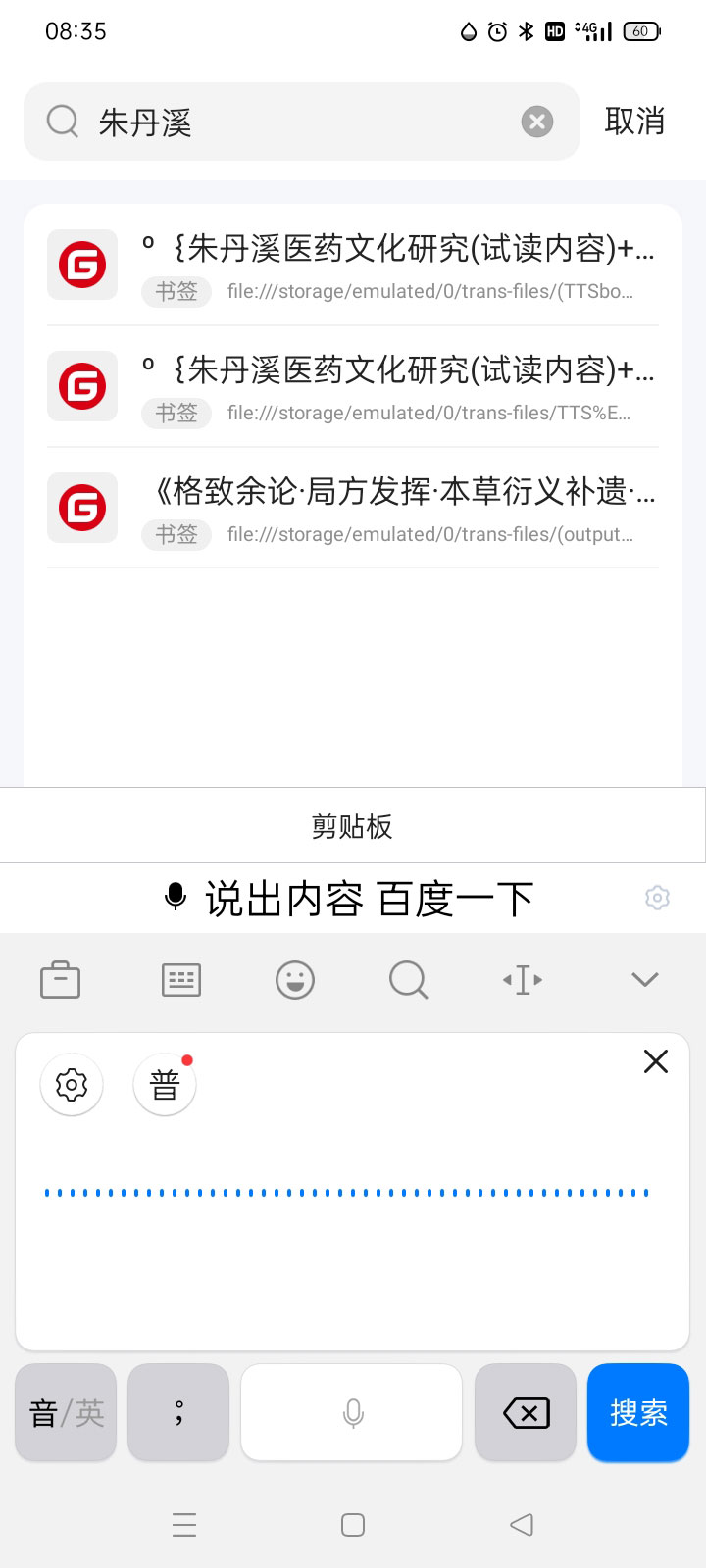Open voice input settings gear

[72, 1085]
